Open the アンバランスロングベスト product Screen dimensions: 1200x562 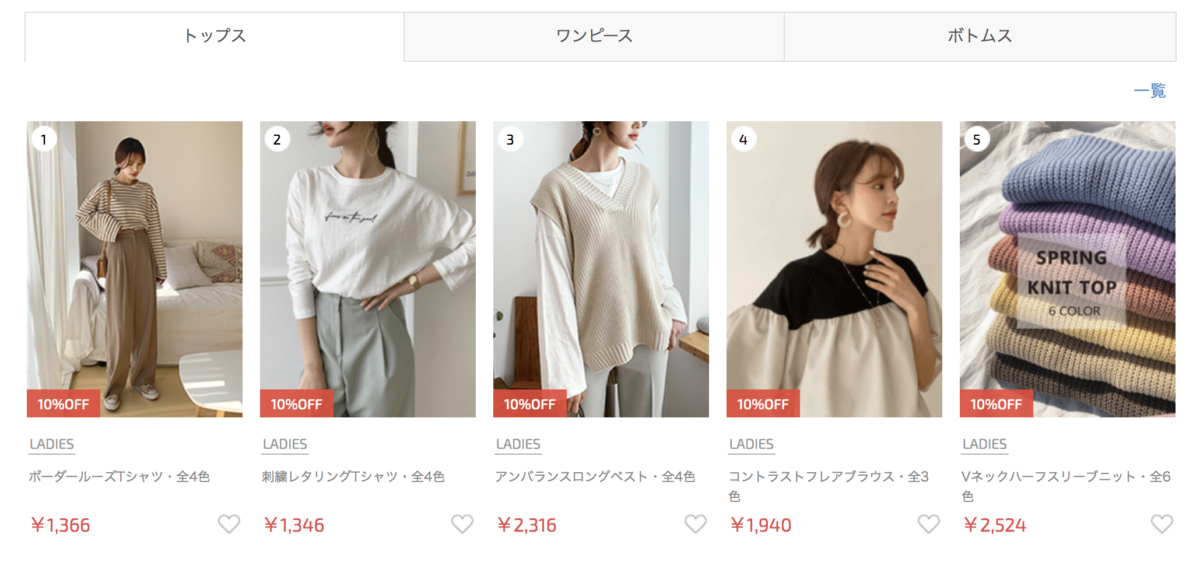600,268
